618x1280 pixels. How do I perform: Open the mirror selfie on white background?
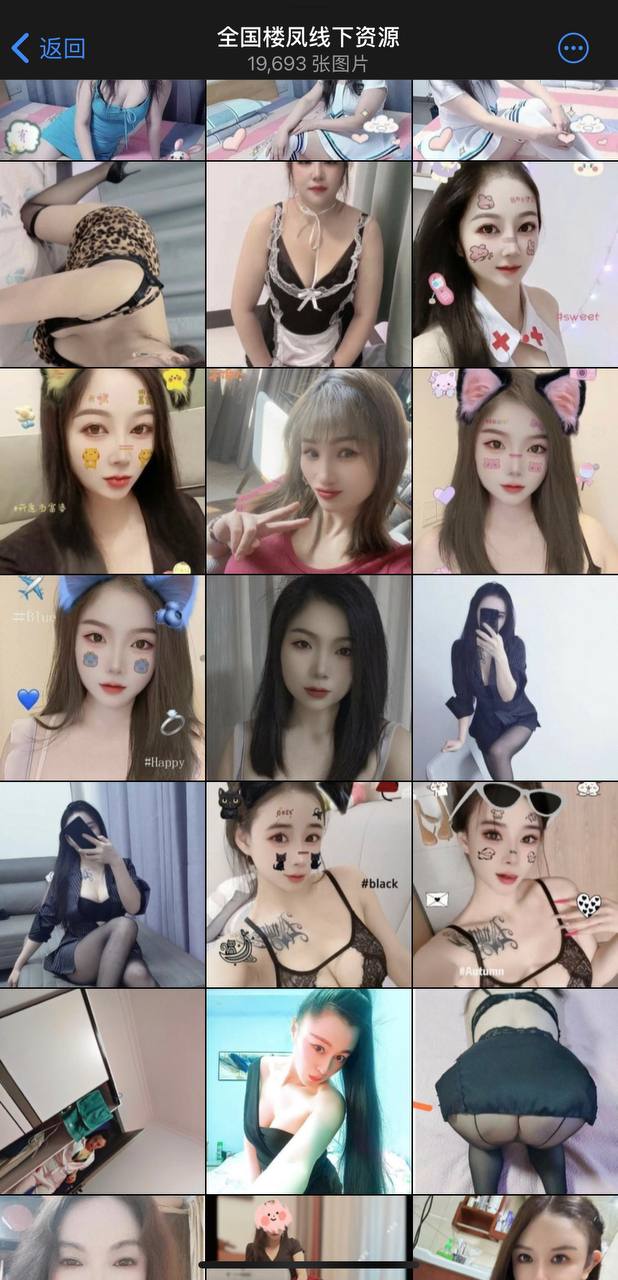(515, 678)
